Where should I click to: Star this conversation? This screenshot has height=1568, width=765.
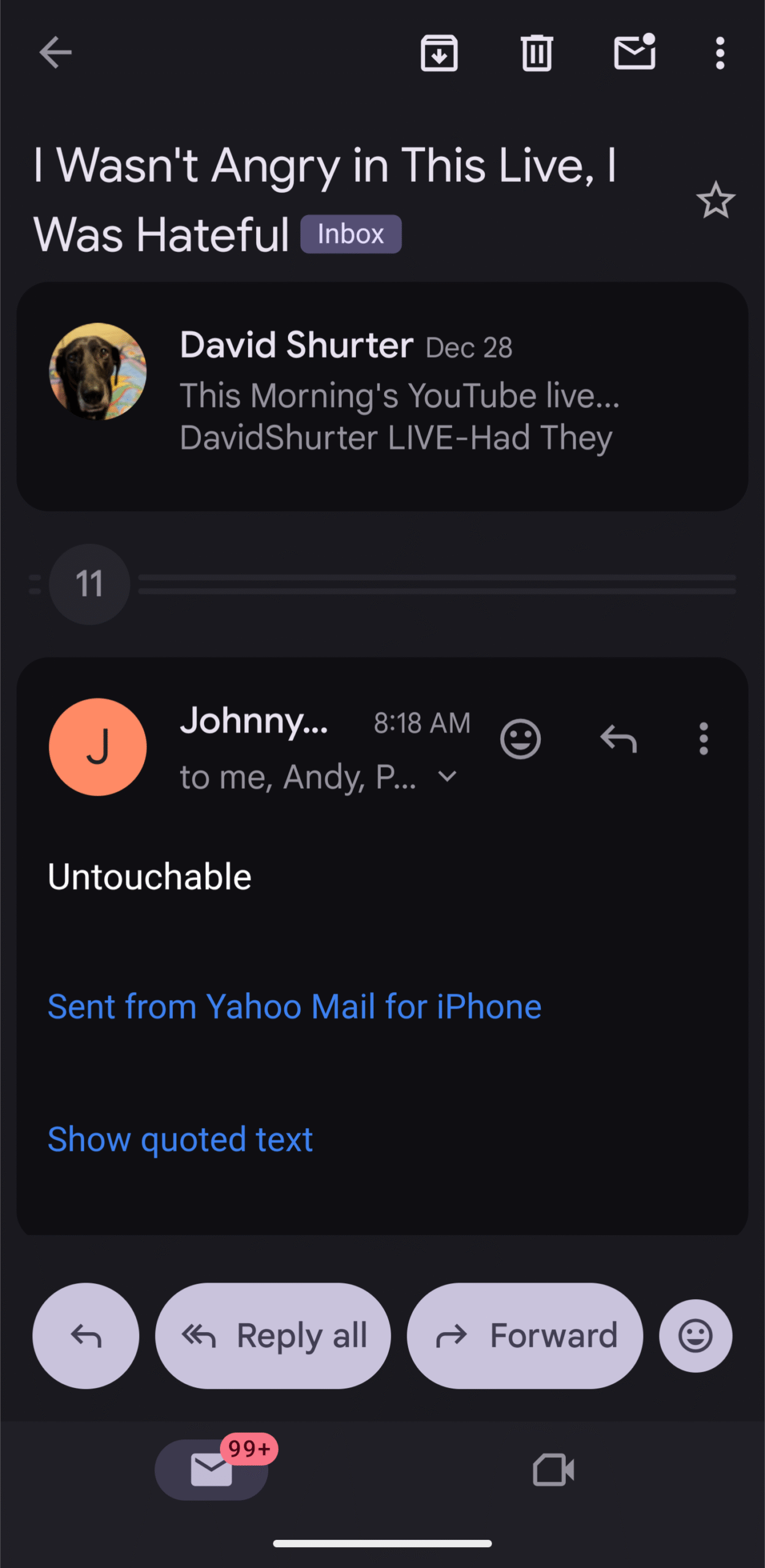click(715, 200)
